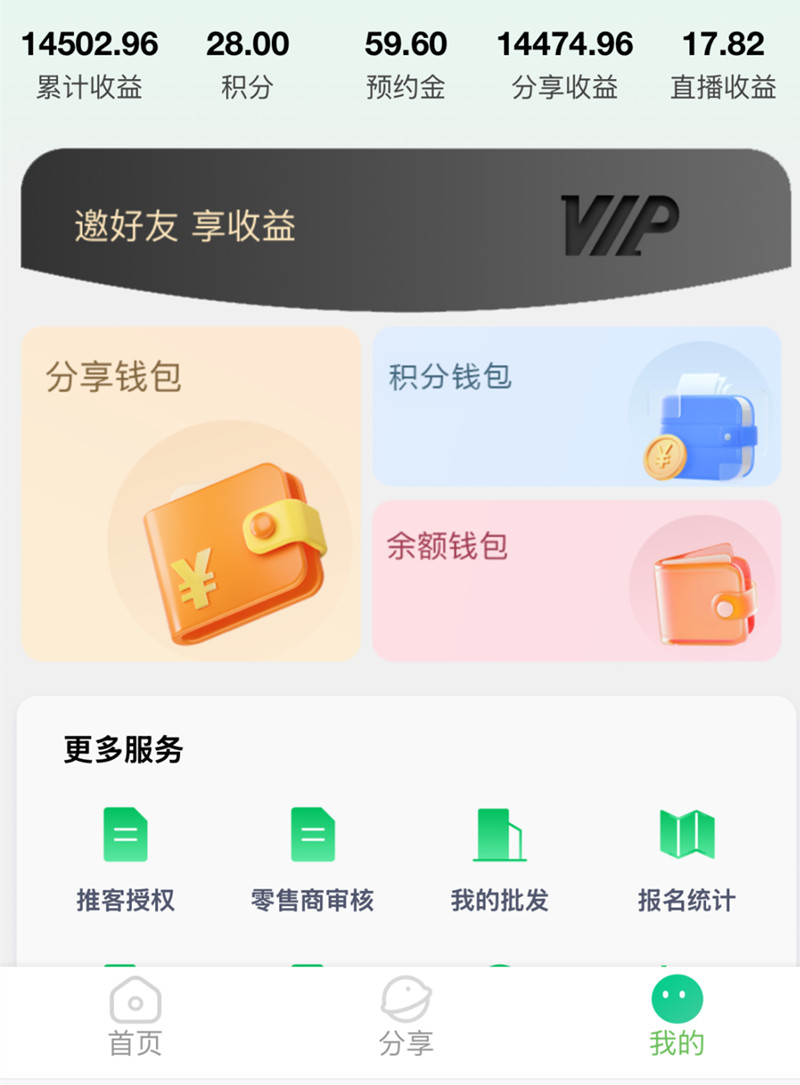Switch to the 分享 tab
Screen dimensions: 800x1085
[406, 1017]
